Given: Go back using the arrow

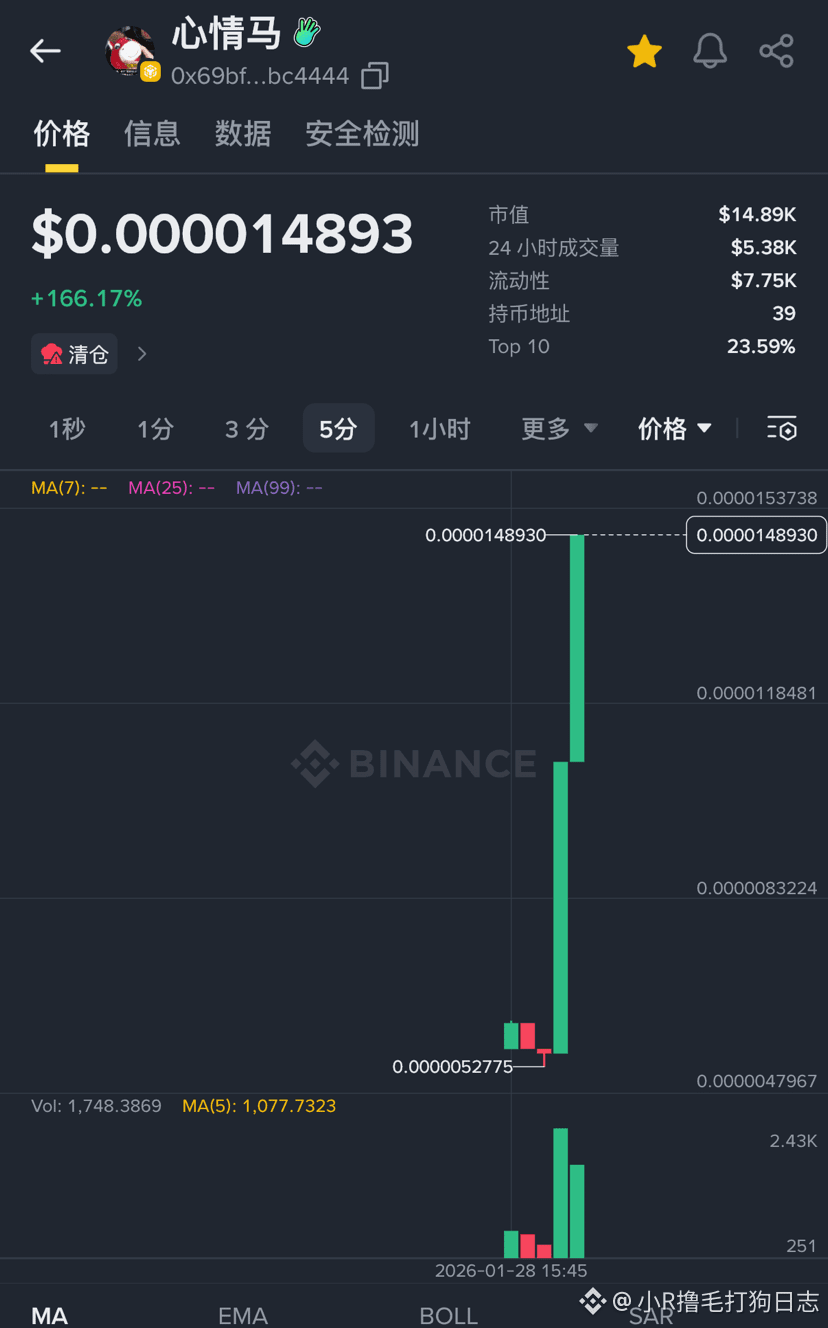Looking at the screenshot, I should [x=46, y=51].
